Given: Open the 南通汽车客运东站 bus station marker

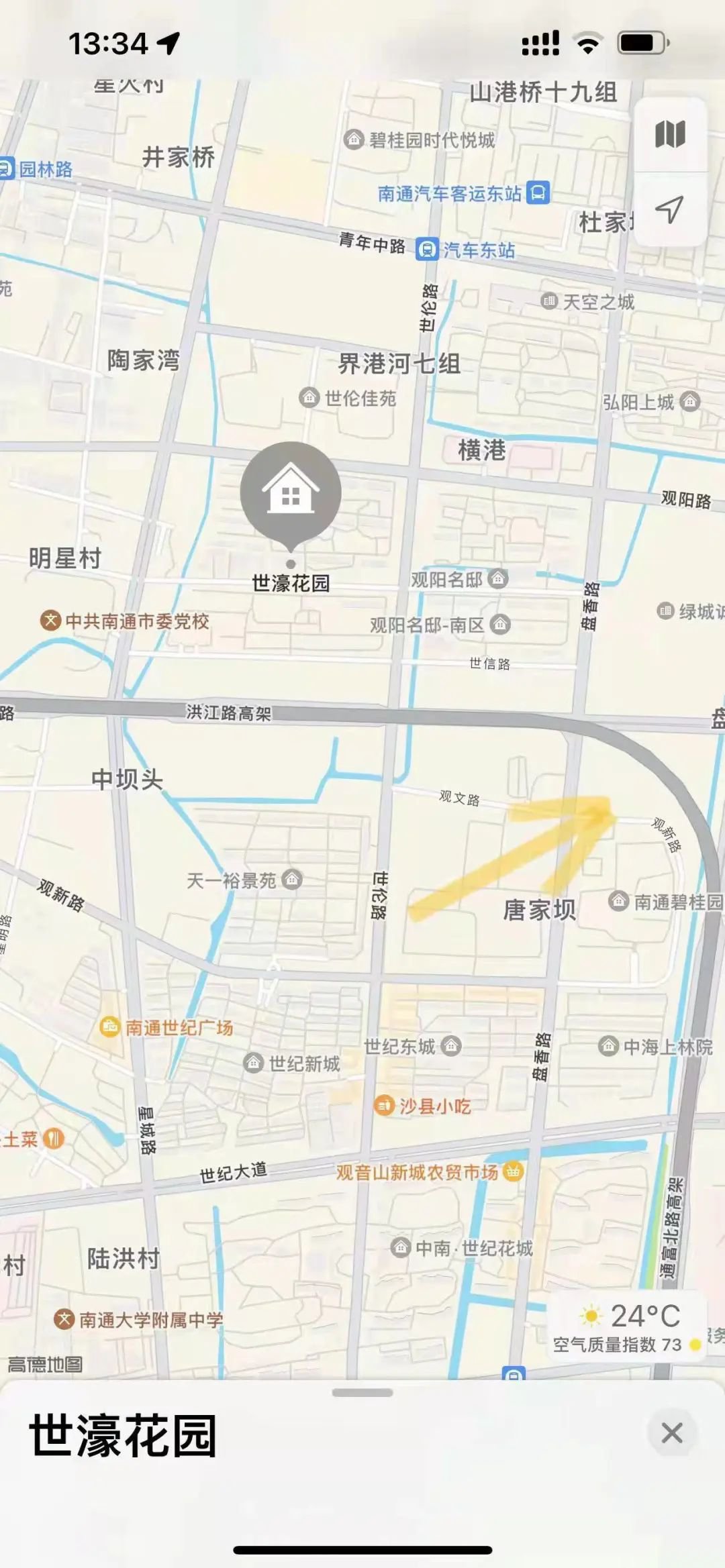Looking at the screenshot, I should pos(538,193).
